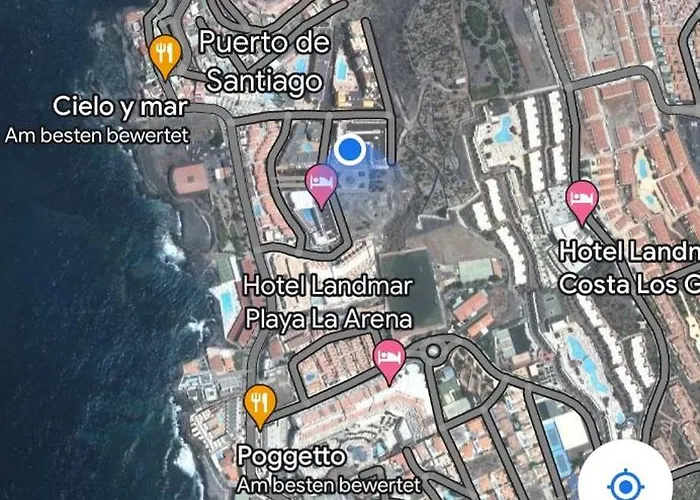Select the Poggetto restaurant marker
700x500 pixels.
click(x=259, y=402)
